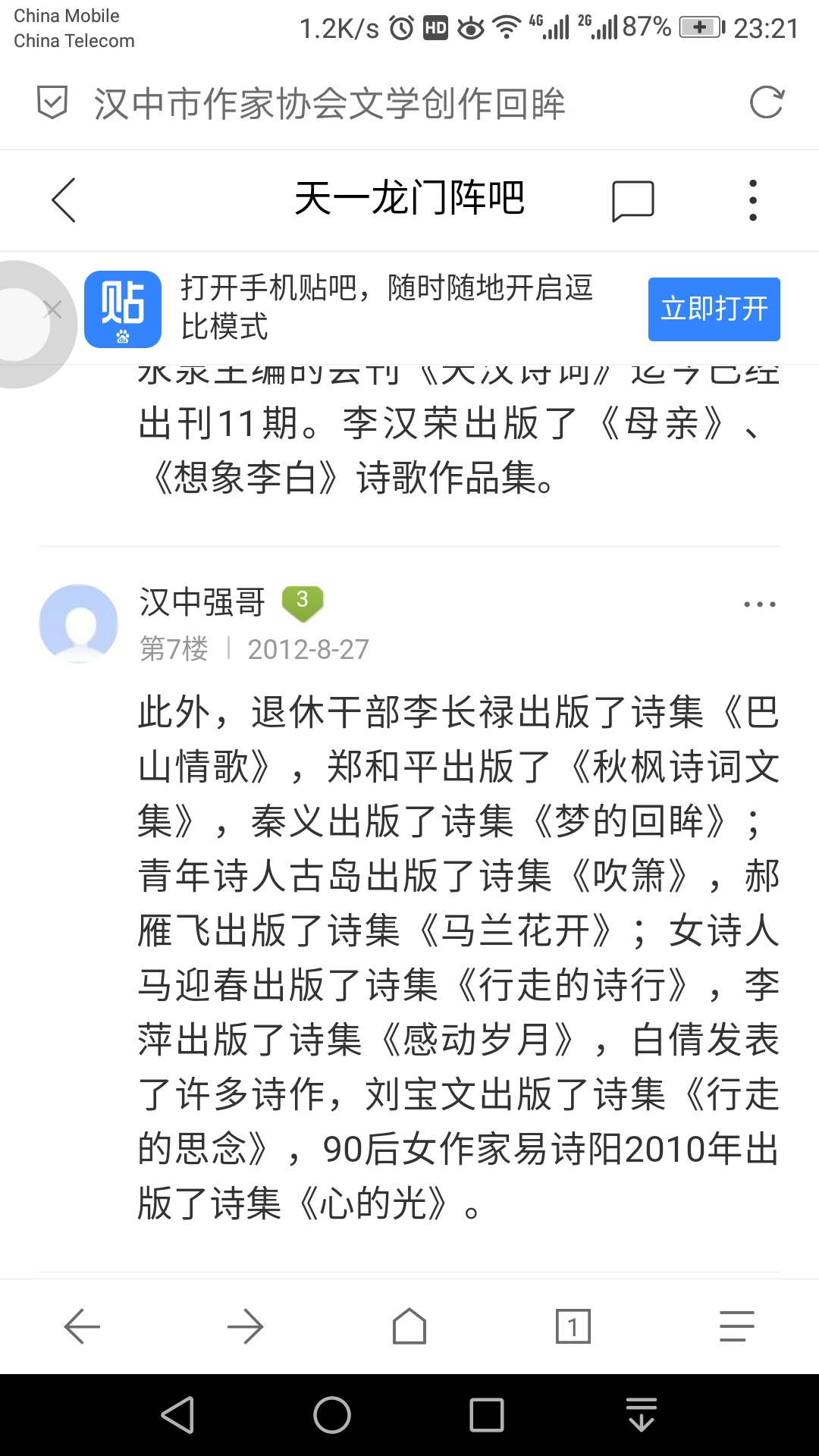View open tabs via the tab counter

(x=573, y=1327)
